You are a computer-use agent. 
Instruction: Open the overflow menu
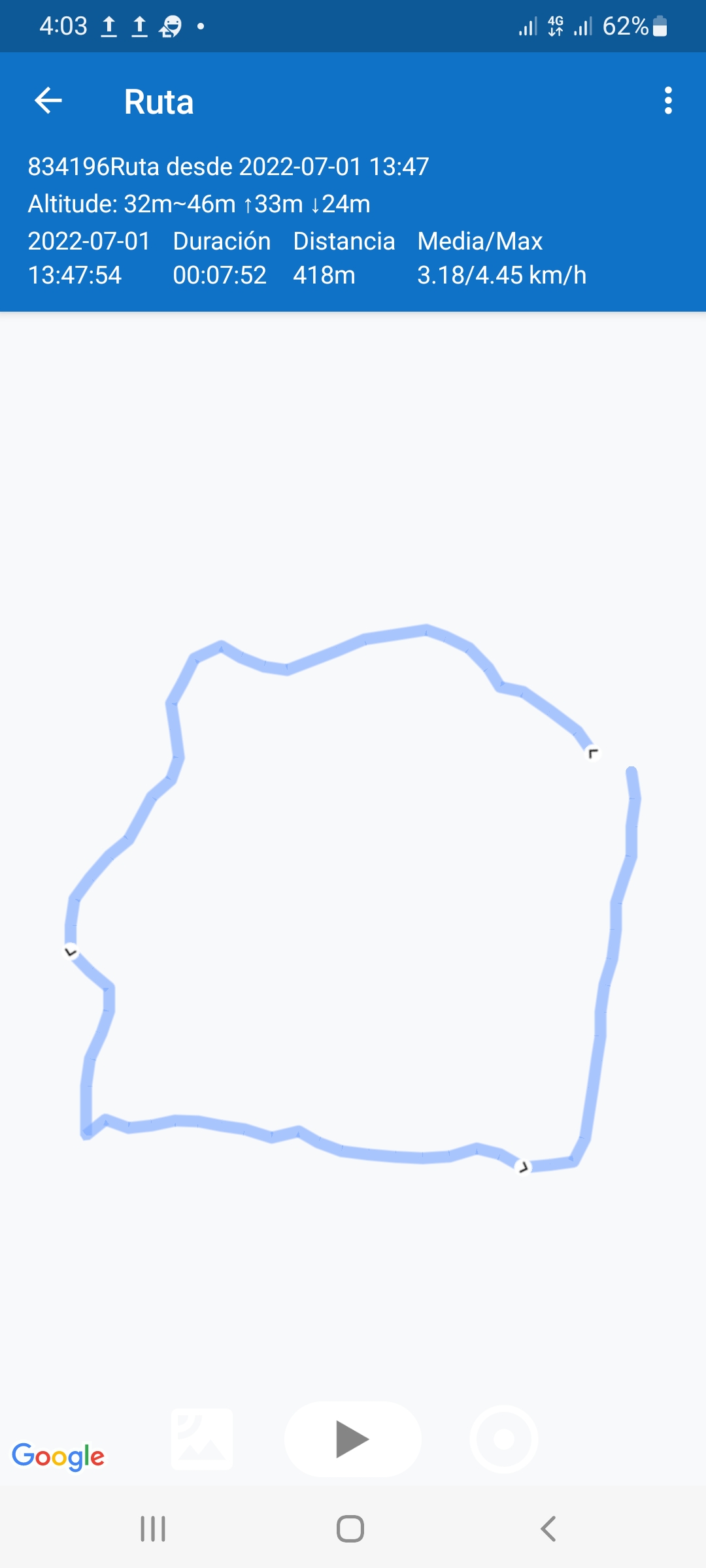[x=667, y=101]
